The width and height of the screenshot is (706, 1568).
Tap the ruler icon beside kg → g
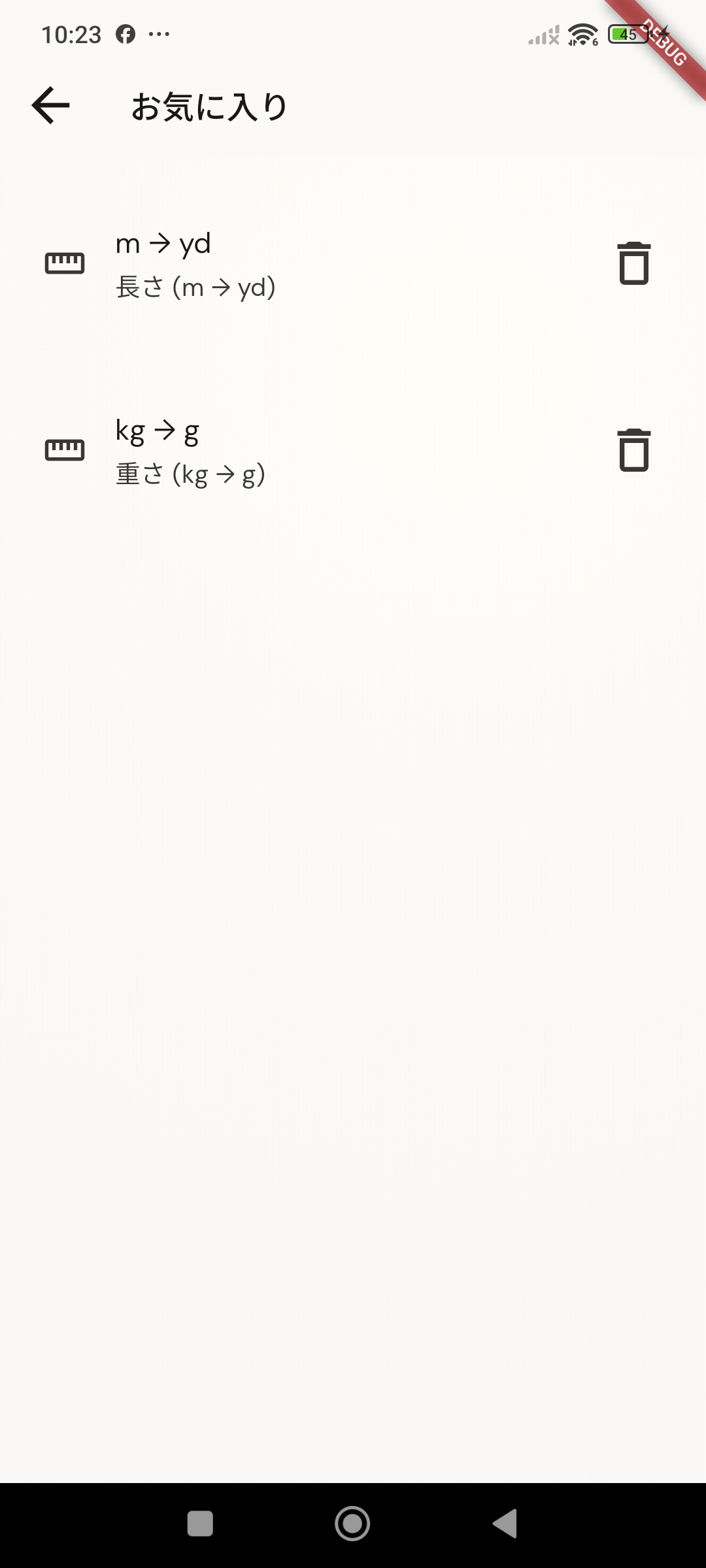(x=64, y=450)
